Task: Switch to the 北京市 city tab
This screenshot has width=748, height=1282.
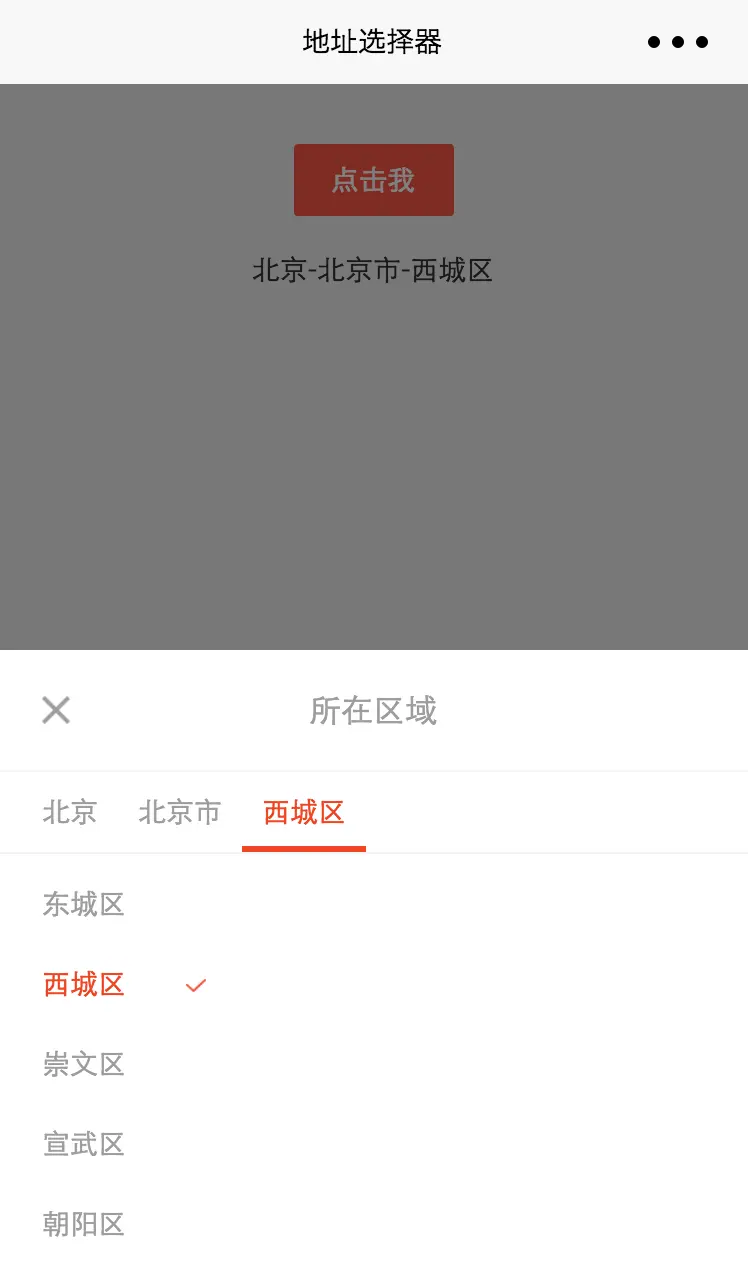Action: [x=180, y=812]
